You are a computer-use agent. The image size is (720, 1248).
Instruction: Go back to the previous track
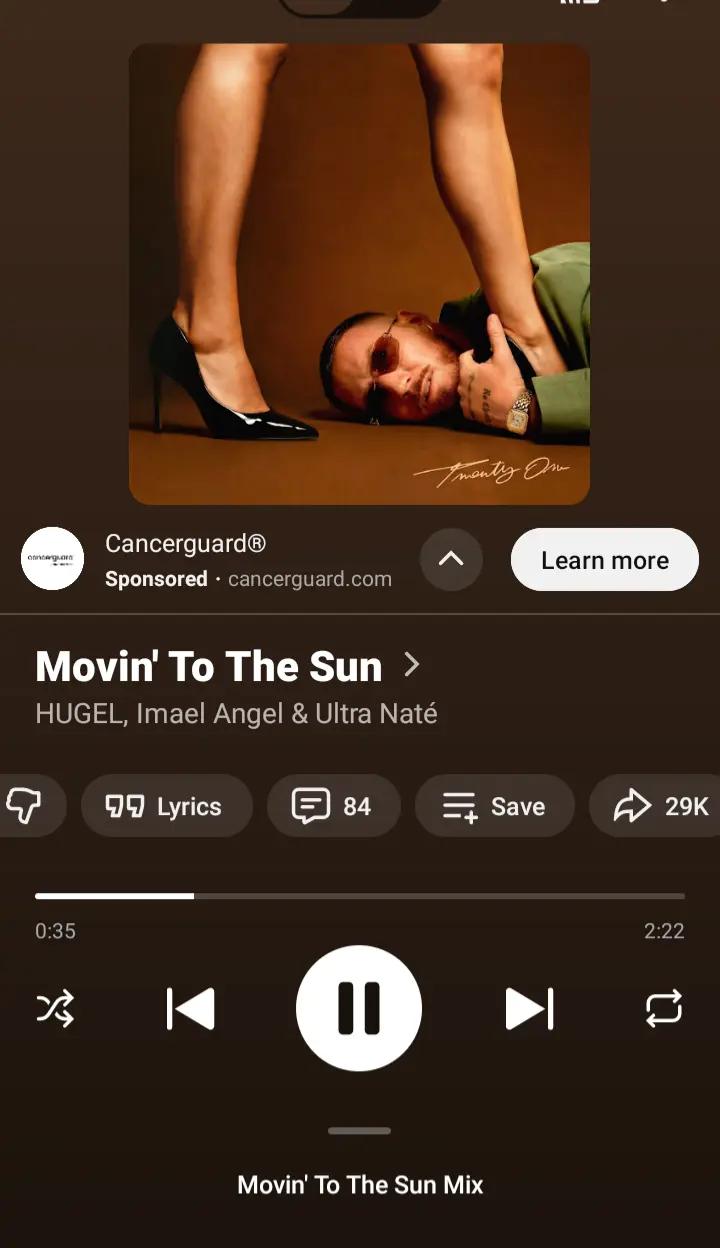(190, 1008)
